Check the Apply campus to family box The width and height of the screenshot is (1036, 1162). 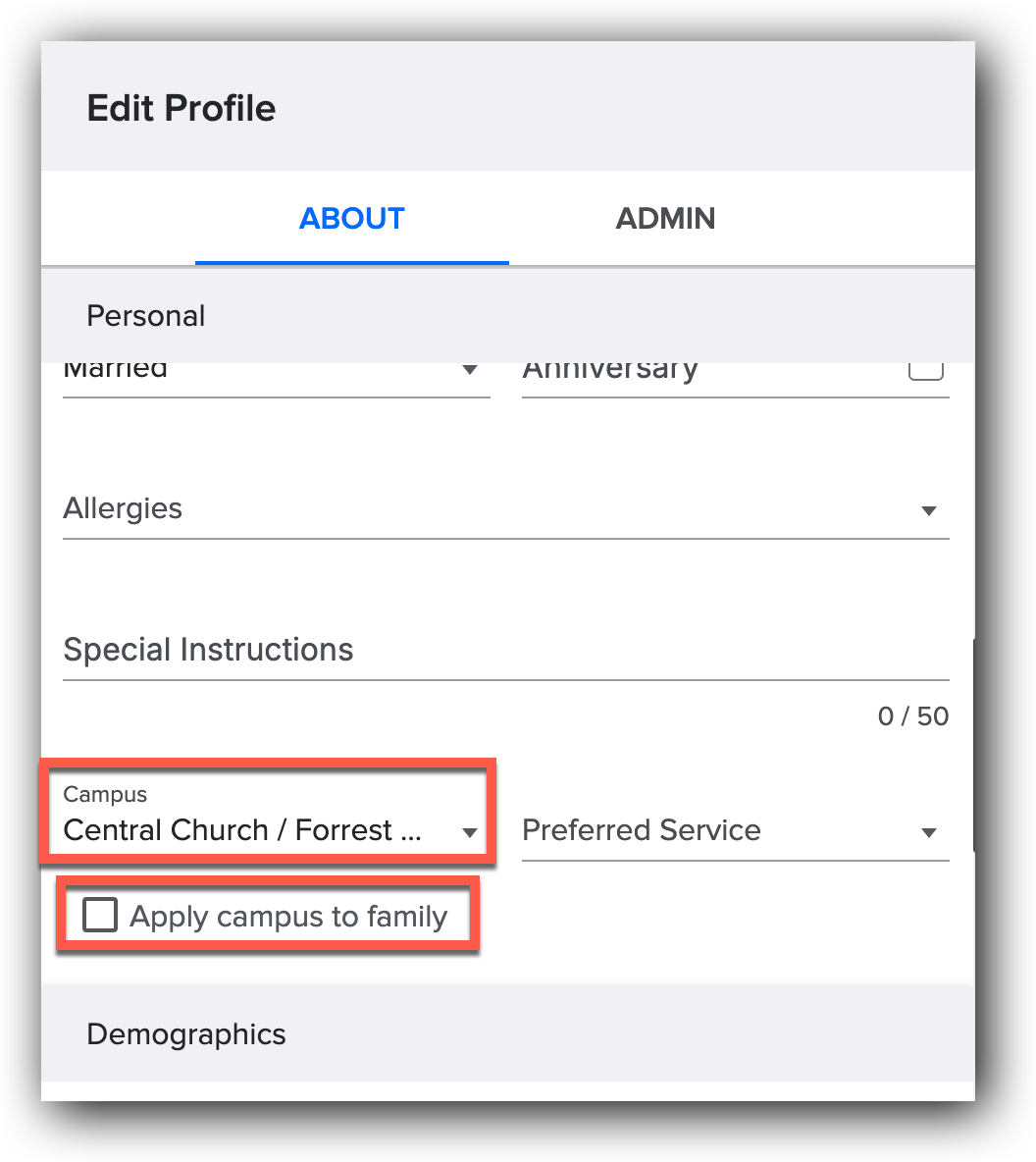click(100, 916)
